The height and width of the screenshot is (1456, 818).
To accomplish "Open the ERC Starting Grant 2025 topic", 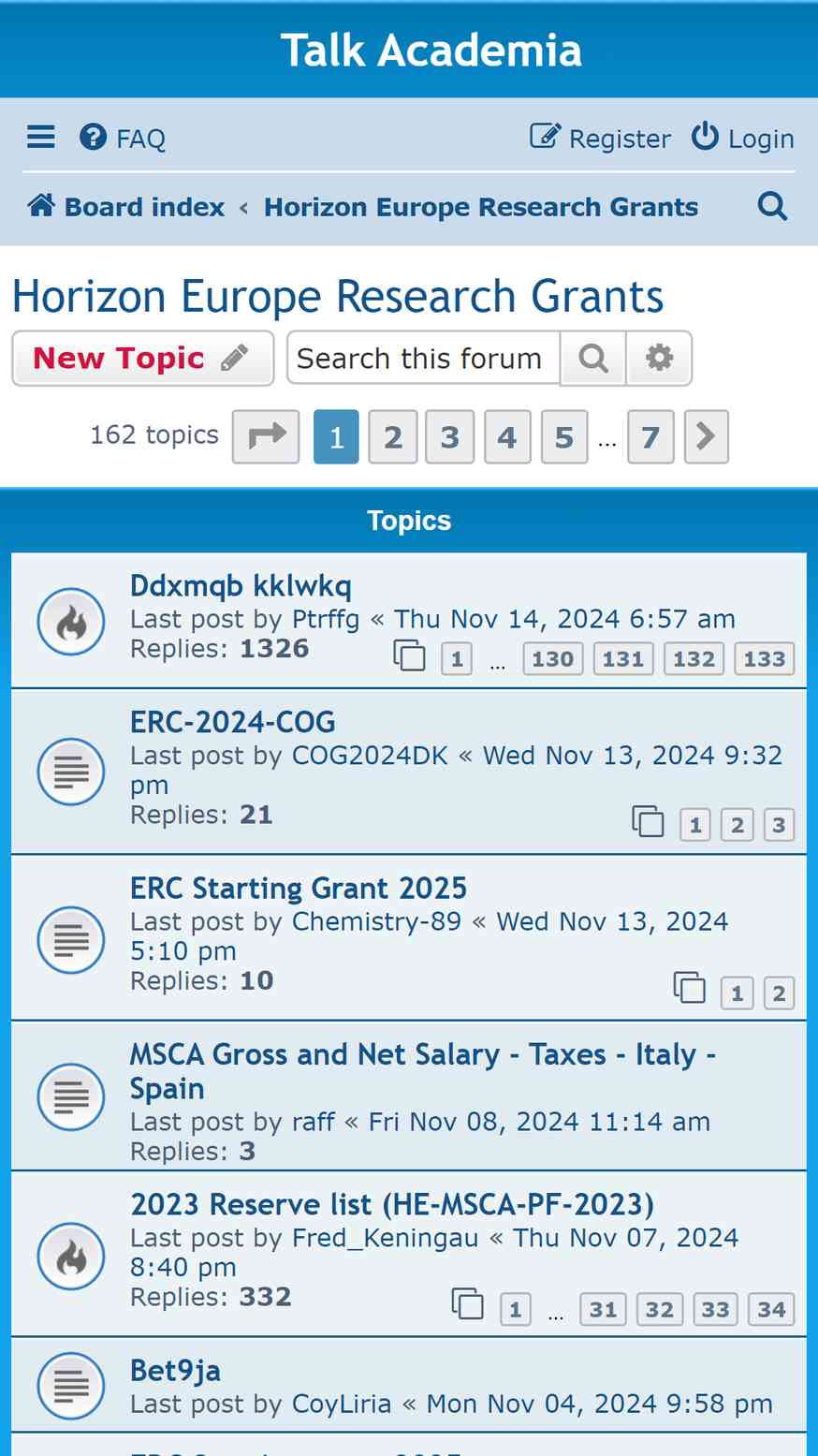I will tap(299, 888).
